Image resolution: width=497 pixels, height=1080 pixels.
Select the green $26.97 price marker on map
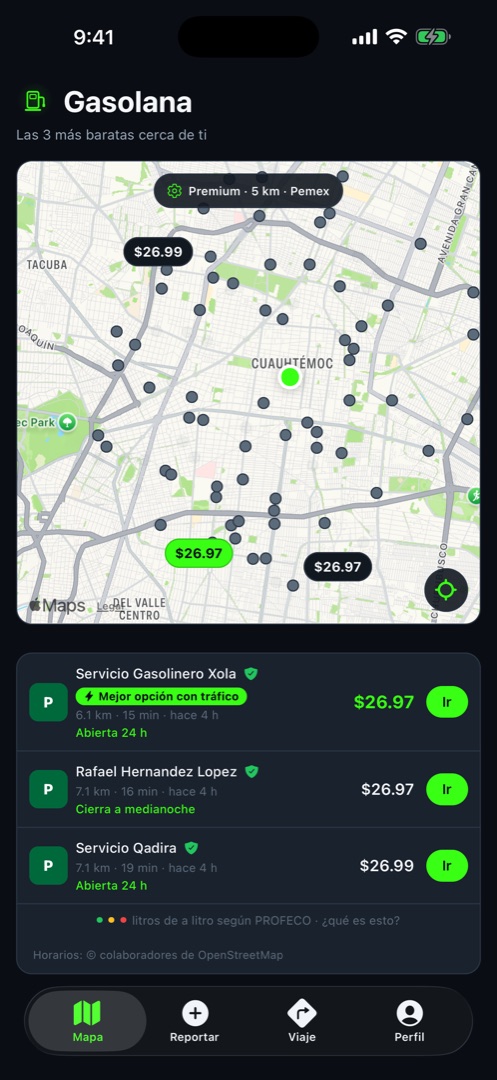pyautogui.click(x=199, y=553)
